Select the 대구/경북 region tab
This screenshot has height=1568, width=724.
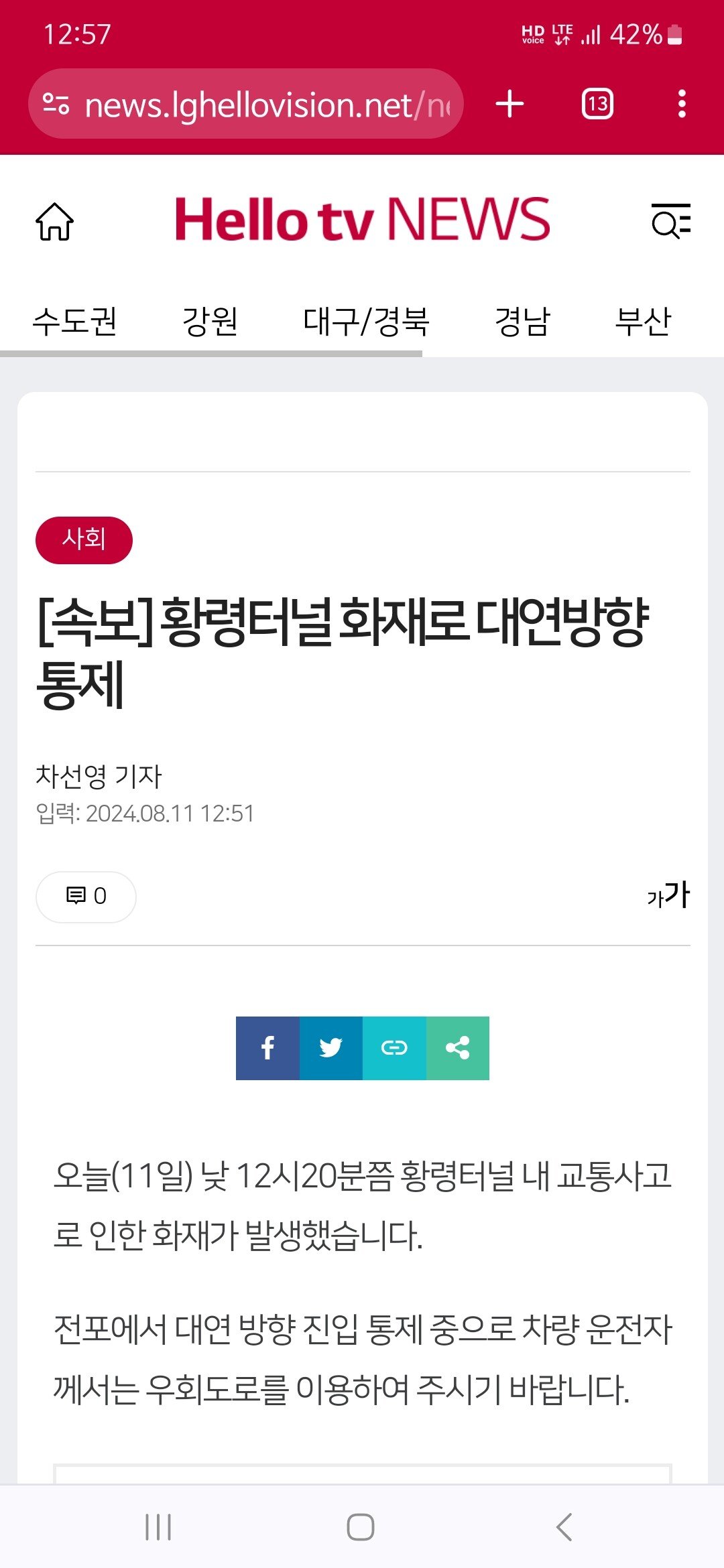(x=366, y=321)
